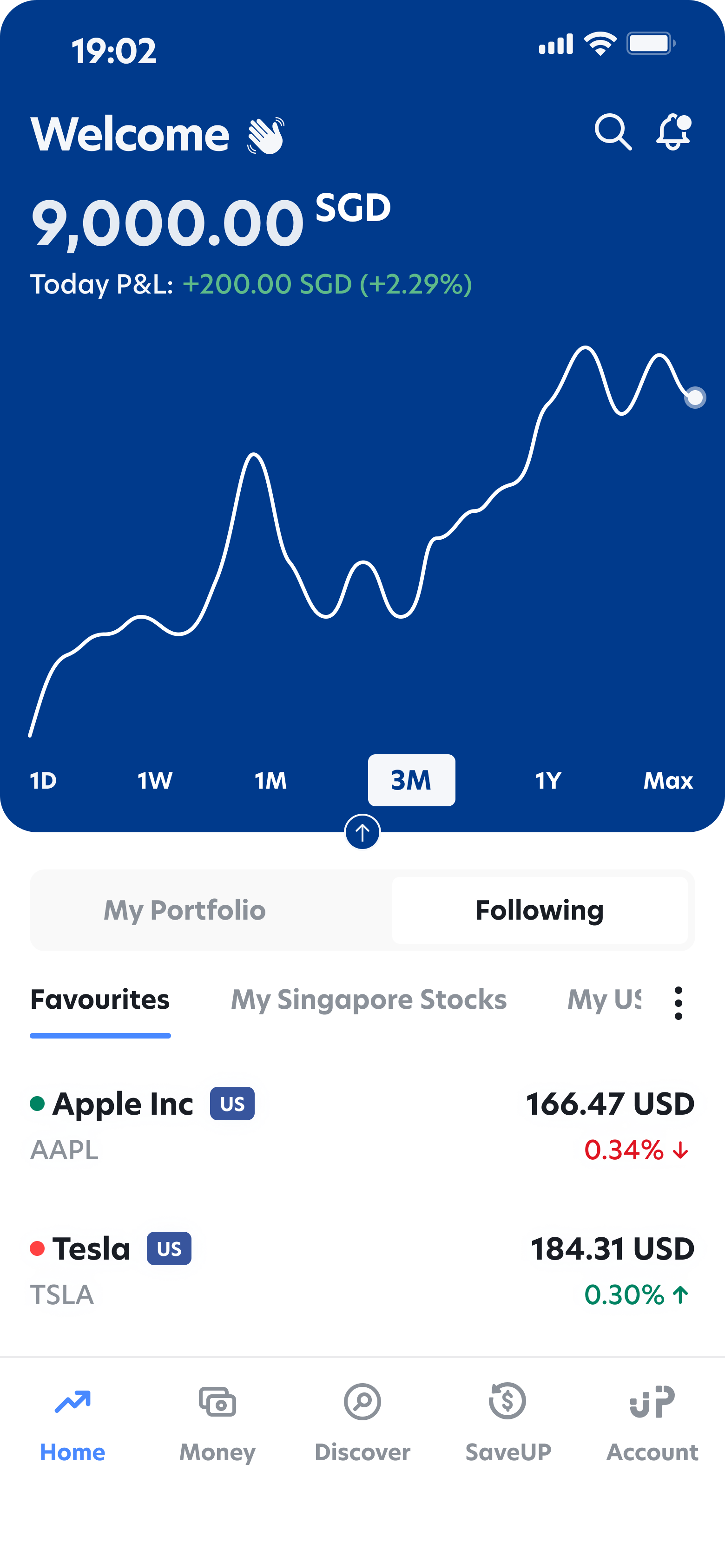Show the 1Y chart range
The height and width of the screenshot is (1568, 725).
(548, 780)
